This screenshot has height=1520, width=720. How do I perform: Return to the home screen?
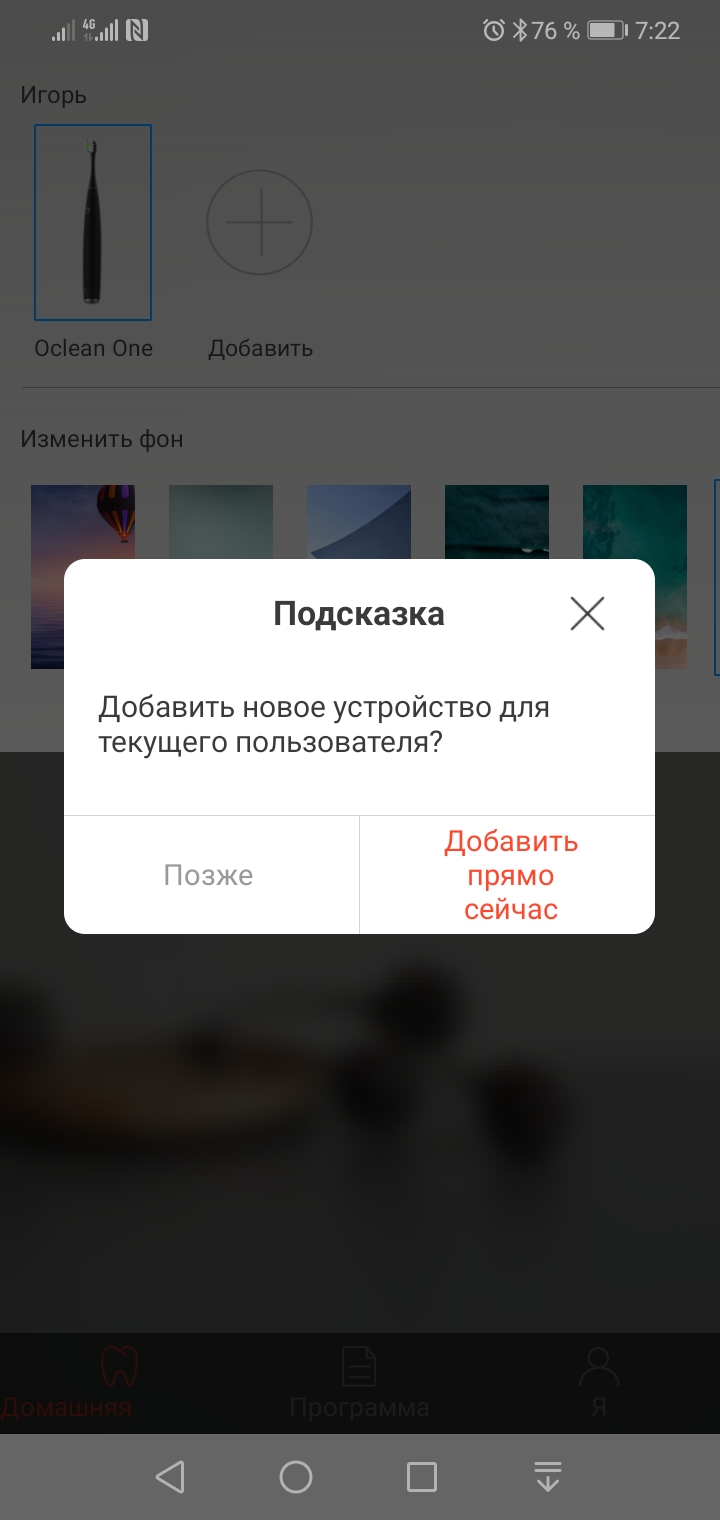click(x=296, y=1476)
